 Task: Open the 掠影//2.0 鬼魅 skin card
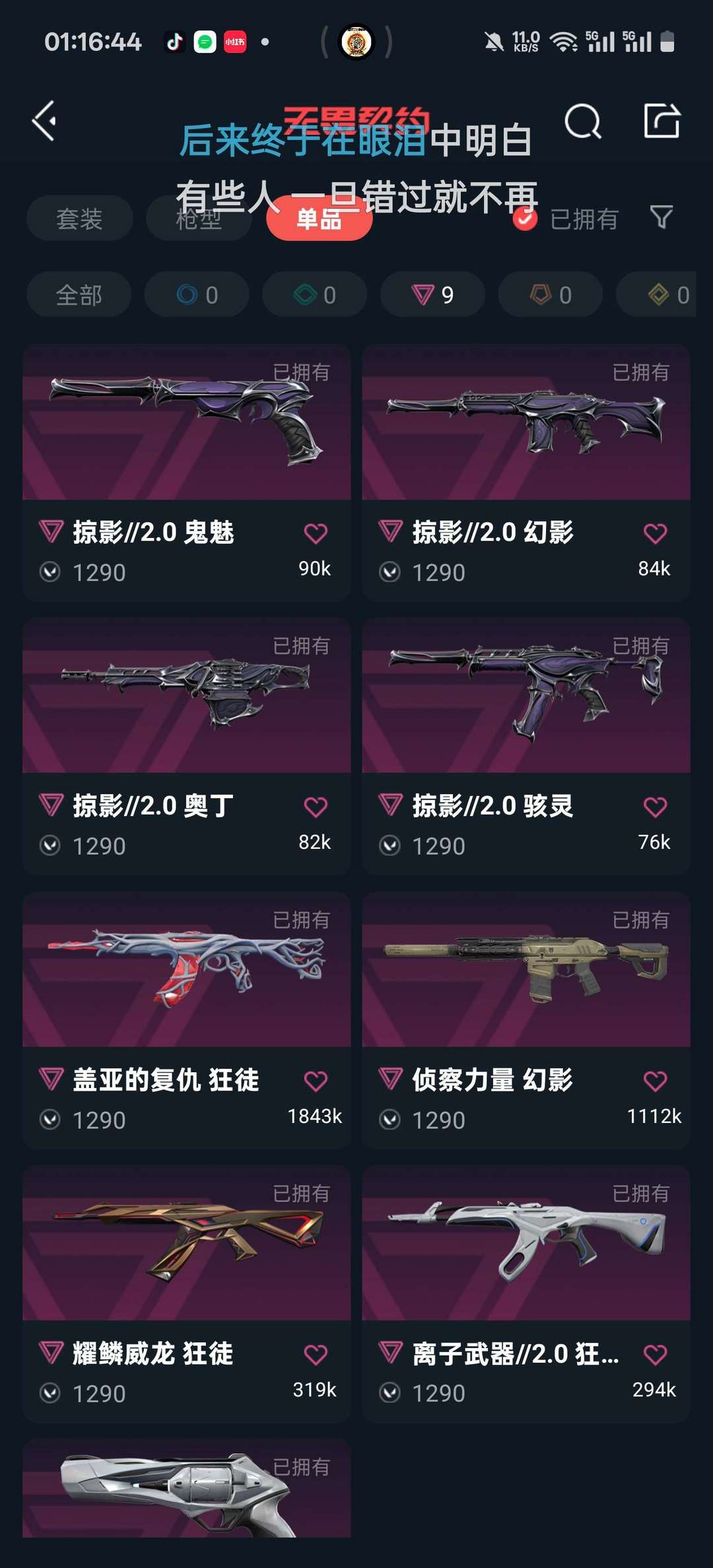point(187,472)
